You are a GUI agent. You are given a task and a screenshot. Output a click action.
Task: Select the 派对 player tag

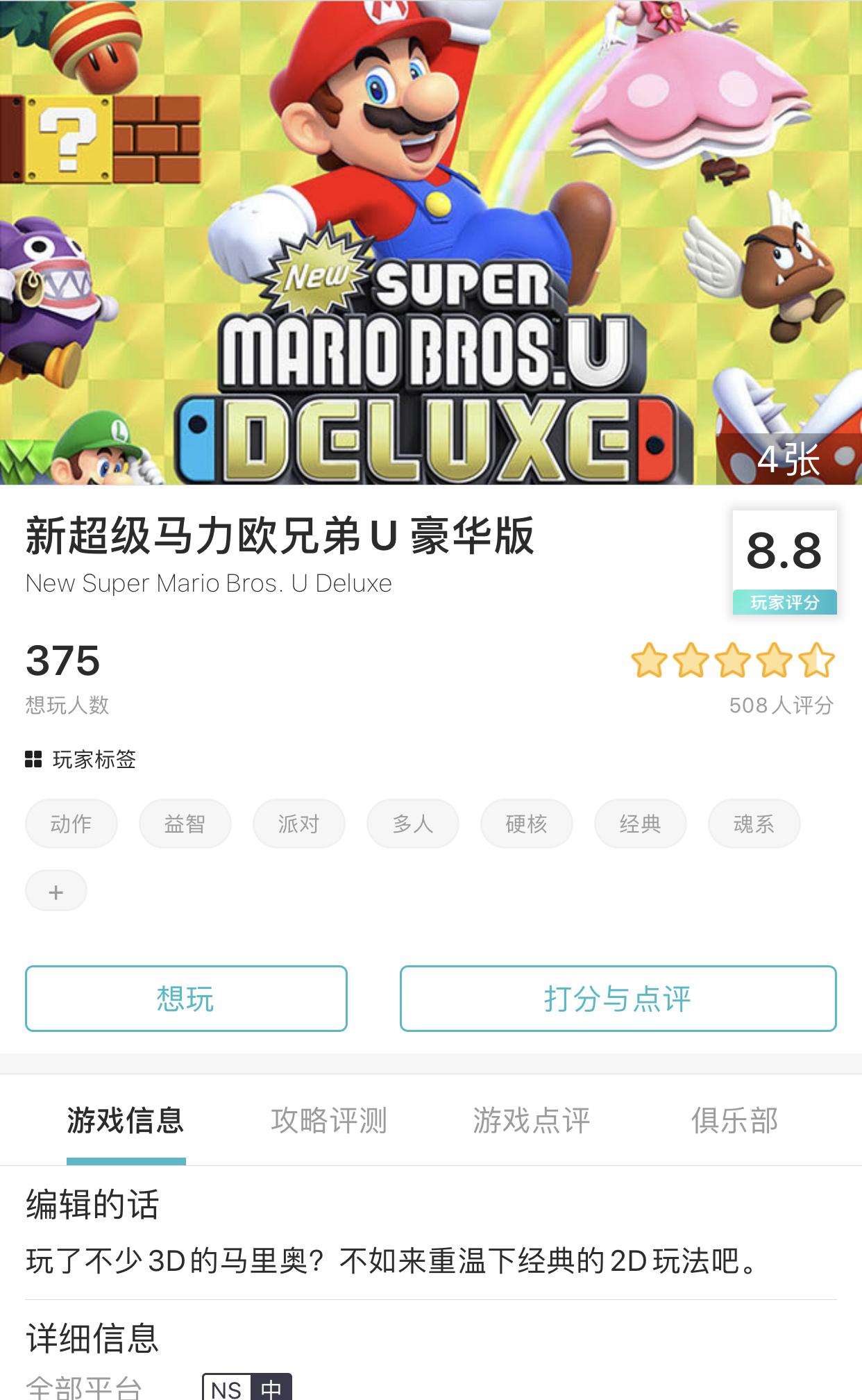298,824
